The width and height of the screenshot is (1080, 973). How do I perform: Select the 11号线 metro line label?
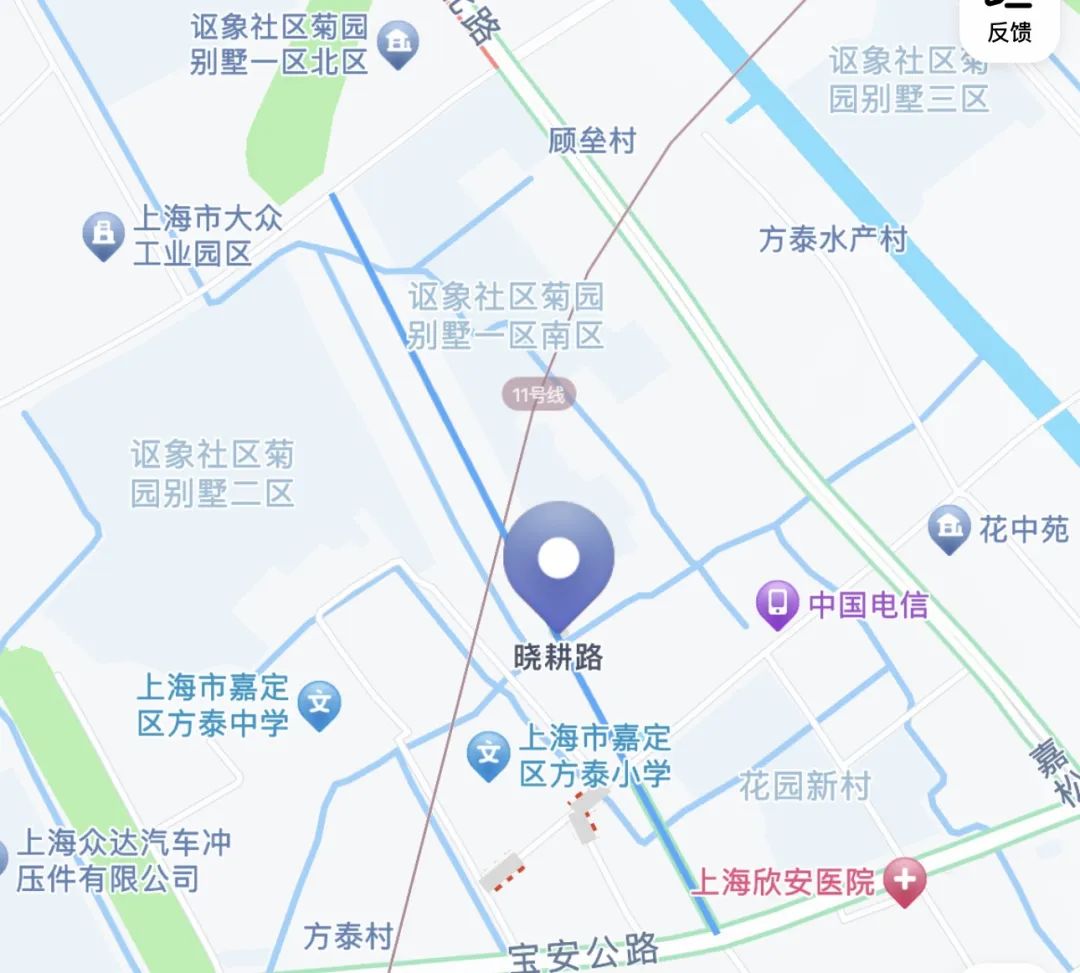tap(539, 395)
